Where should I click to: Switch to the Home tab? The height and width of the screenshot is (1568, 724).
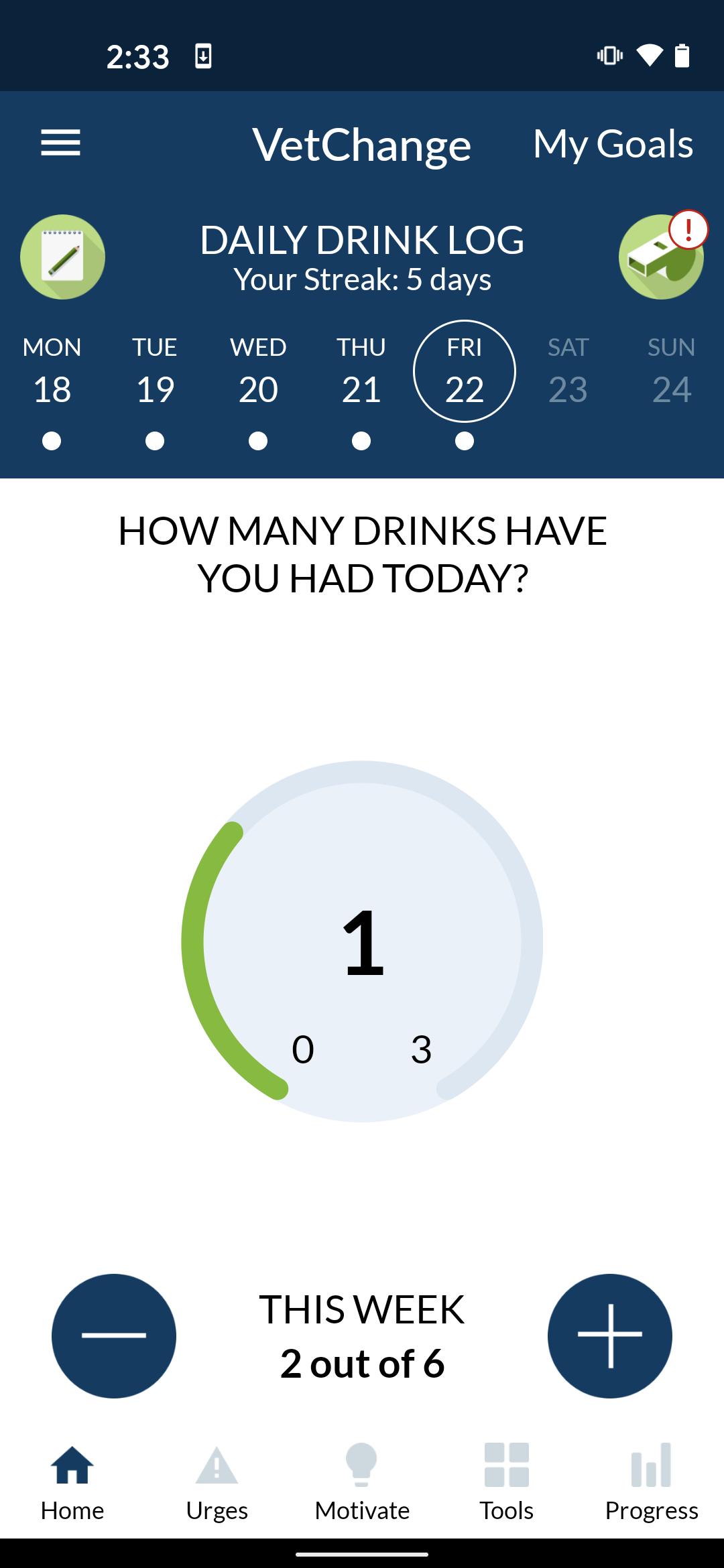(x=72, y=1483)
